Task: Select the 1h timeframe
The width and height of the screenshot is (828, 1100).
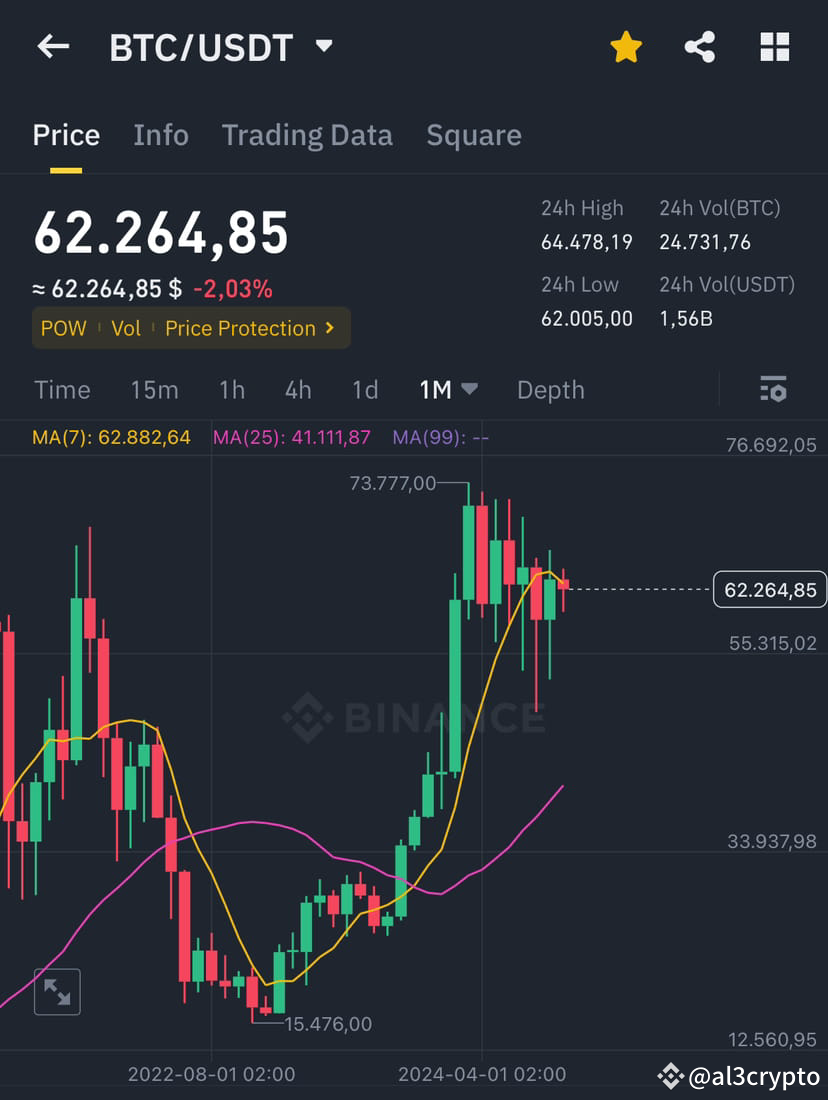Action: 231,390
